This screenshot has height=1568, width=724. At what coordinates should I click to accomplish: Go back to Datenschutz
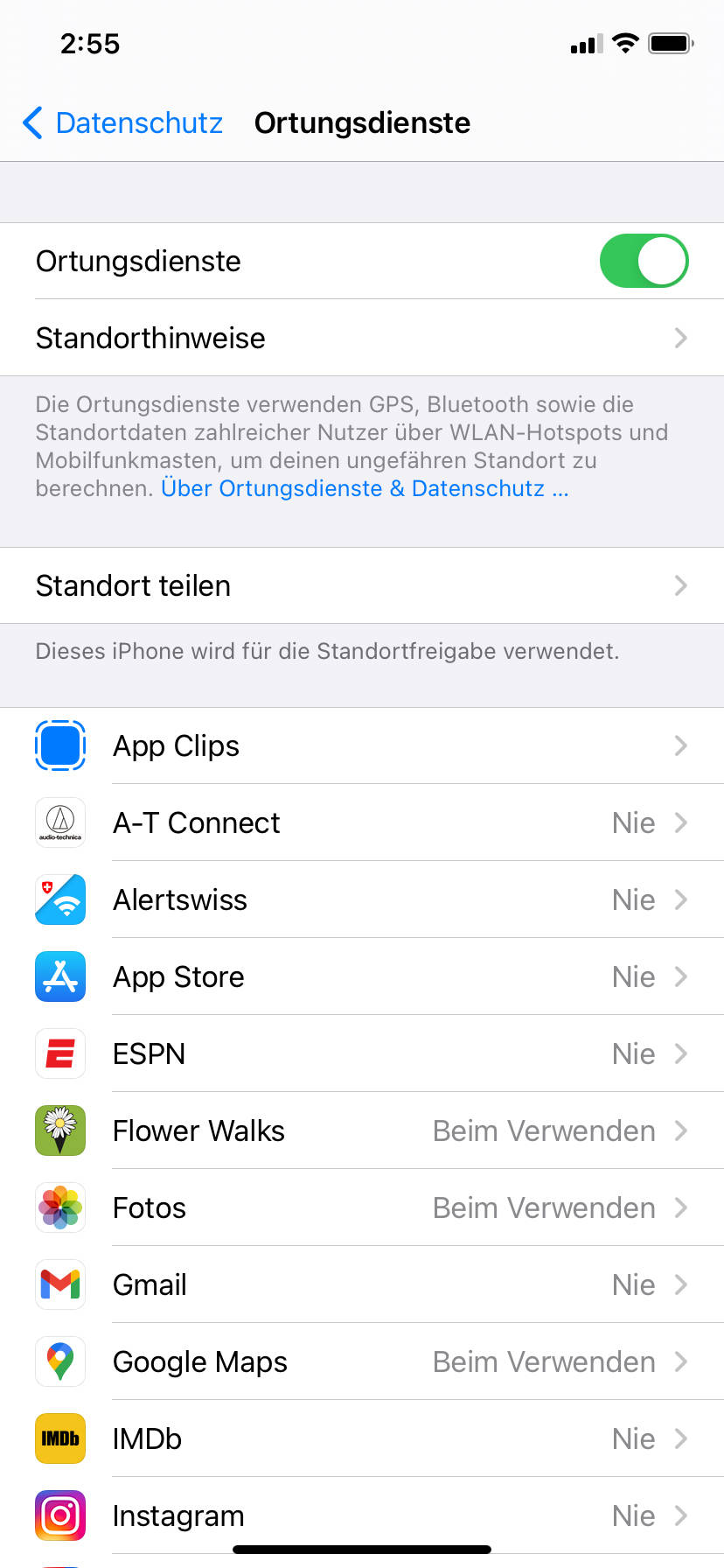(x=122, y=122)
